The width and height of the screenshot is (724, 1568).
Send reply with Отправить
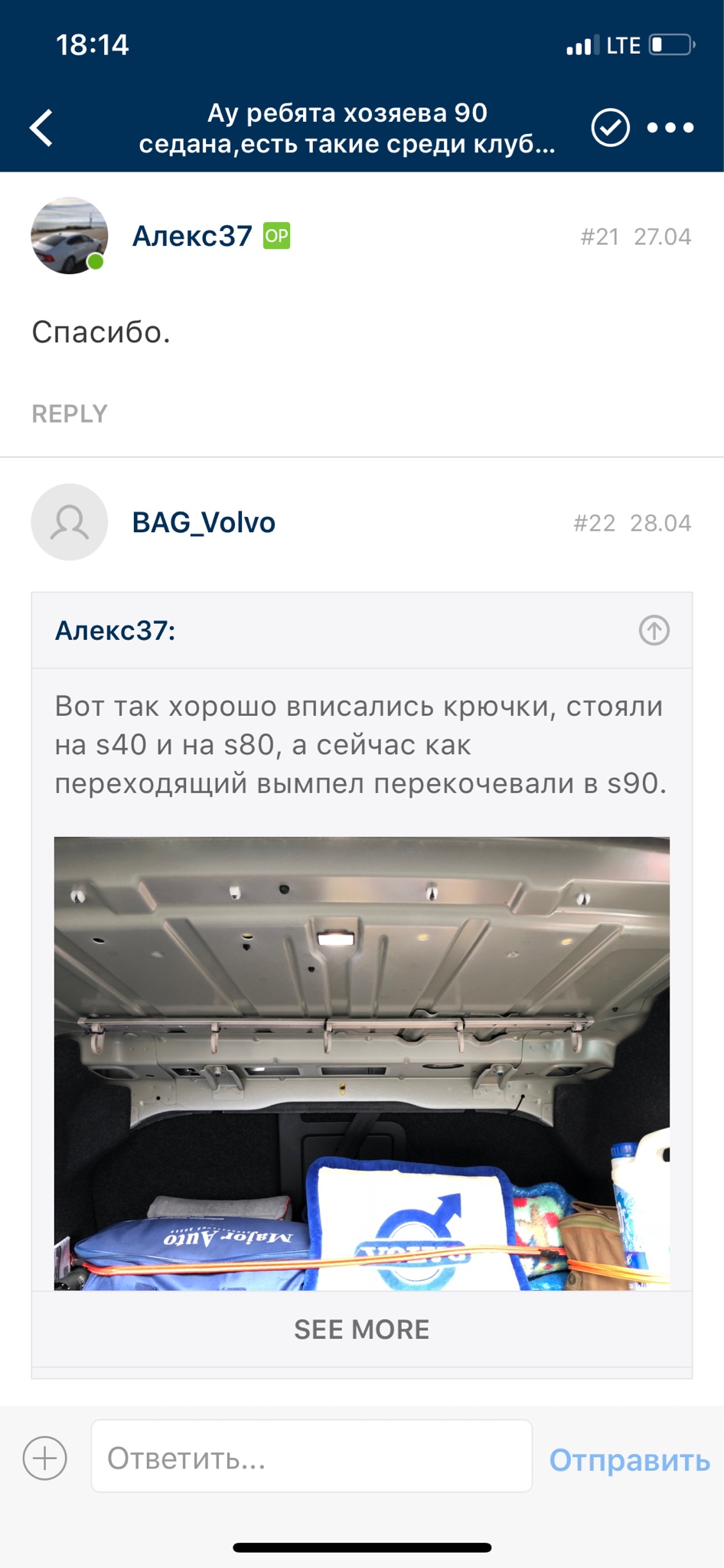[629, 1460]
